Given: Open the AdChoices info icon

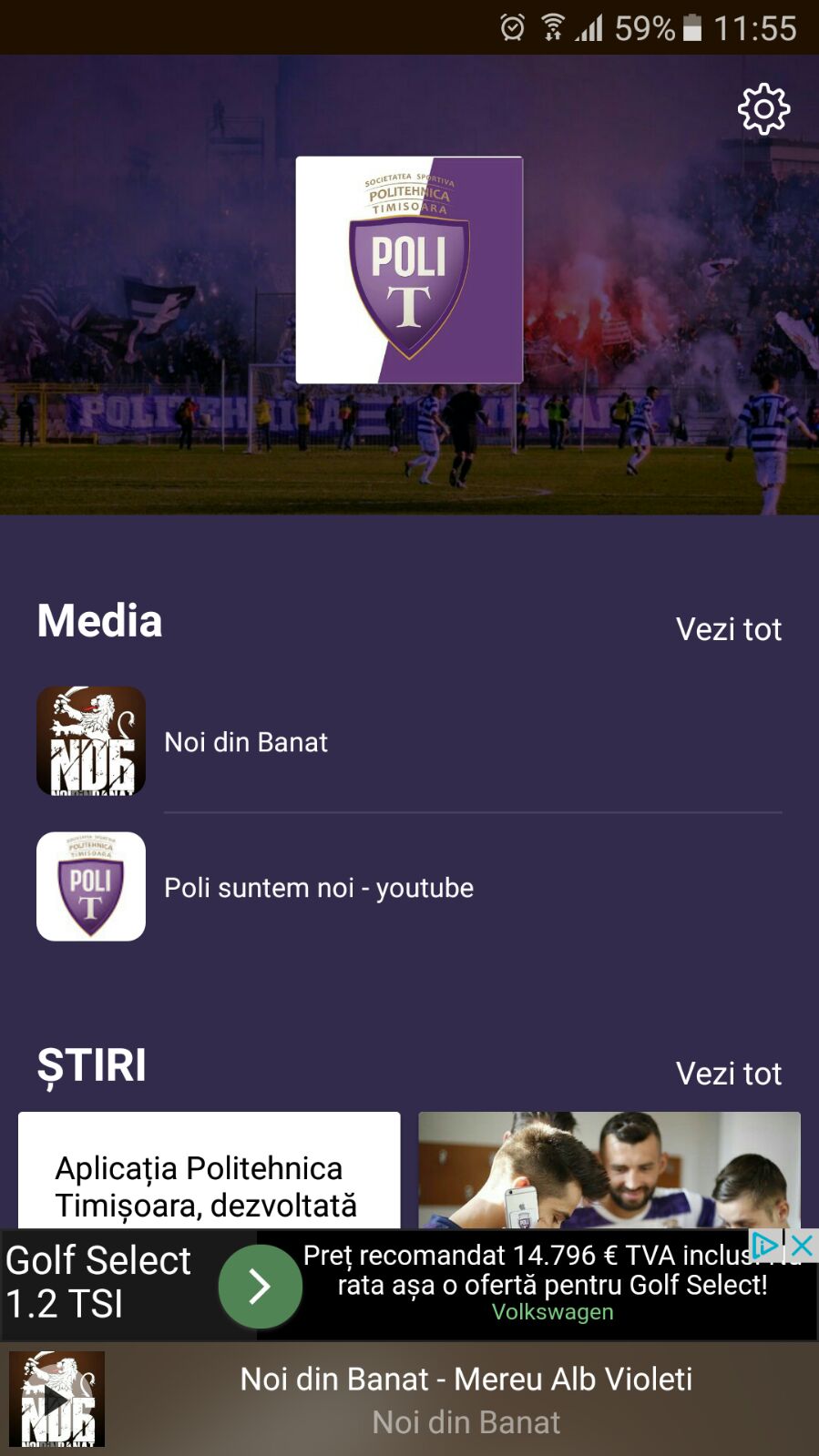Looking at the screenshot, I should (x=765, y=1245).
